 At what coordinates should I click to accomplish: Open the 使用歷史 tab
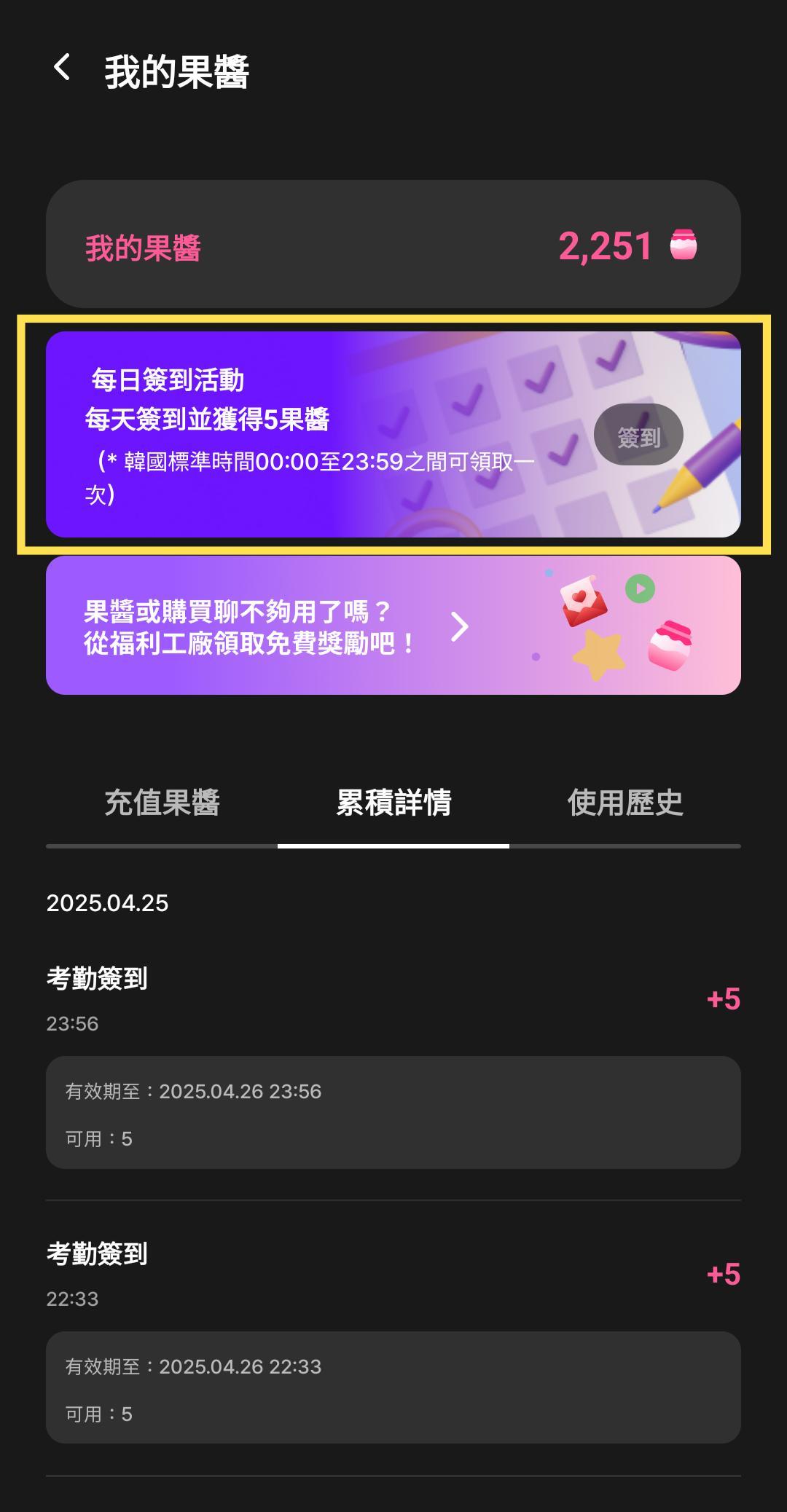(x=625, y=803)
